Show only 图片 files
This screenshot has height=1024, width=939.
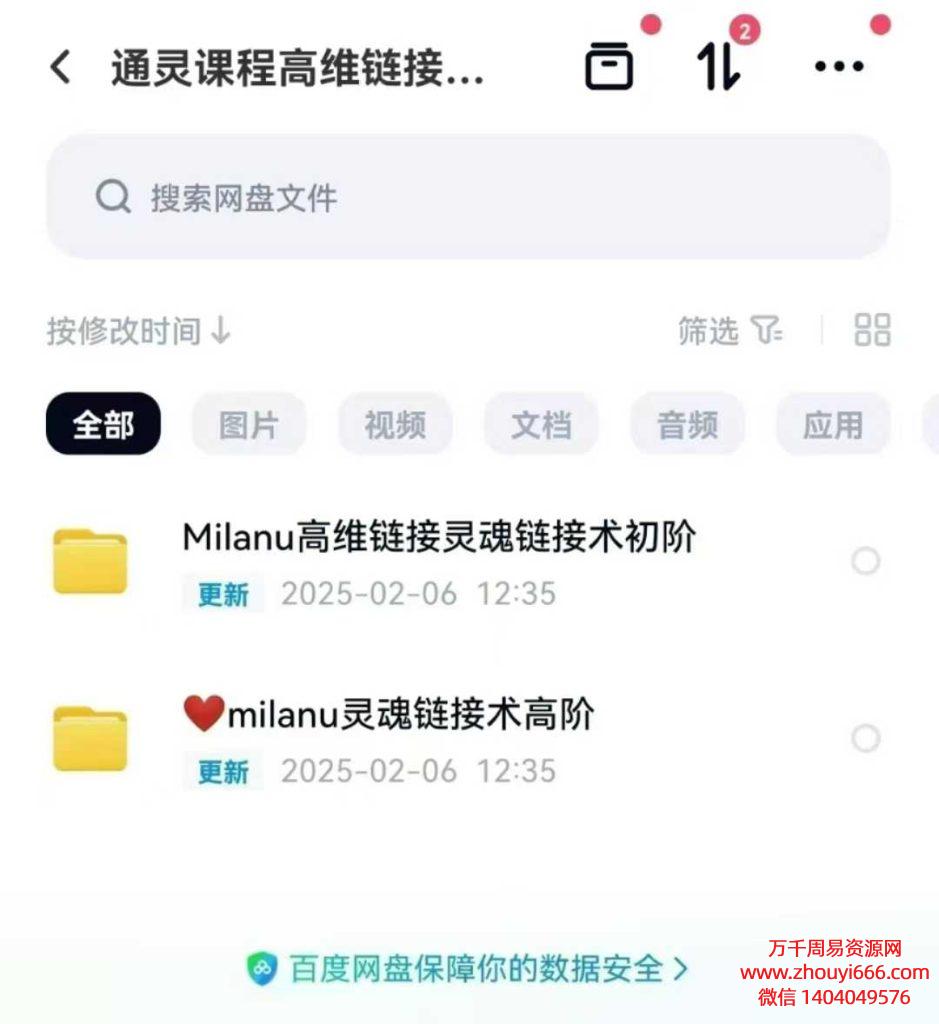pos(248,424)
